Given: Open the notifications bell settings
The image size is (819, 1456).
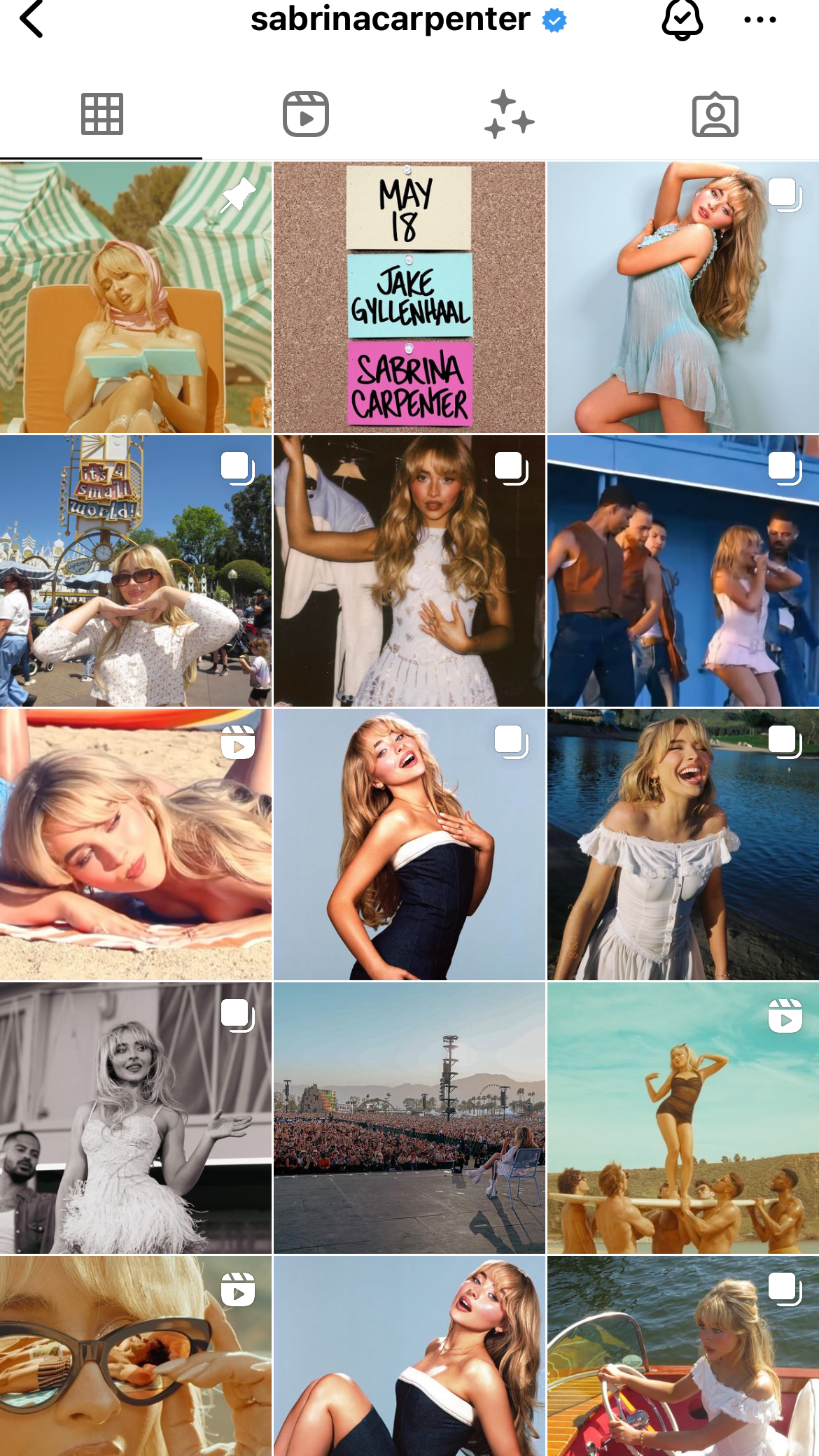Looking at the screenshot, I should 682,20.
